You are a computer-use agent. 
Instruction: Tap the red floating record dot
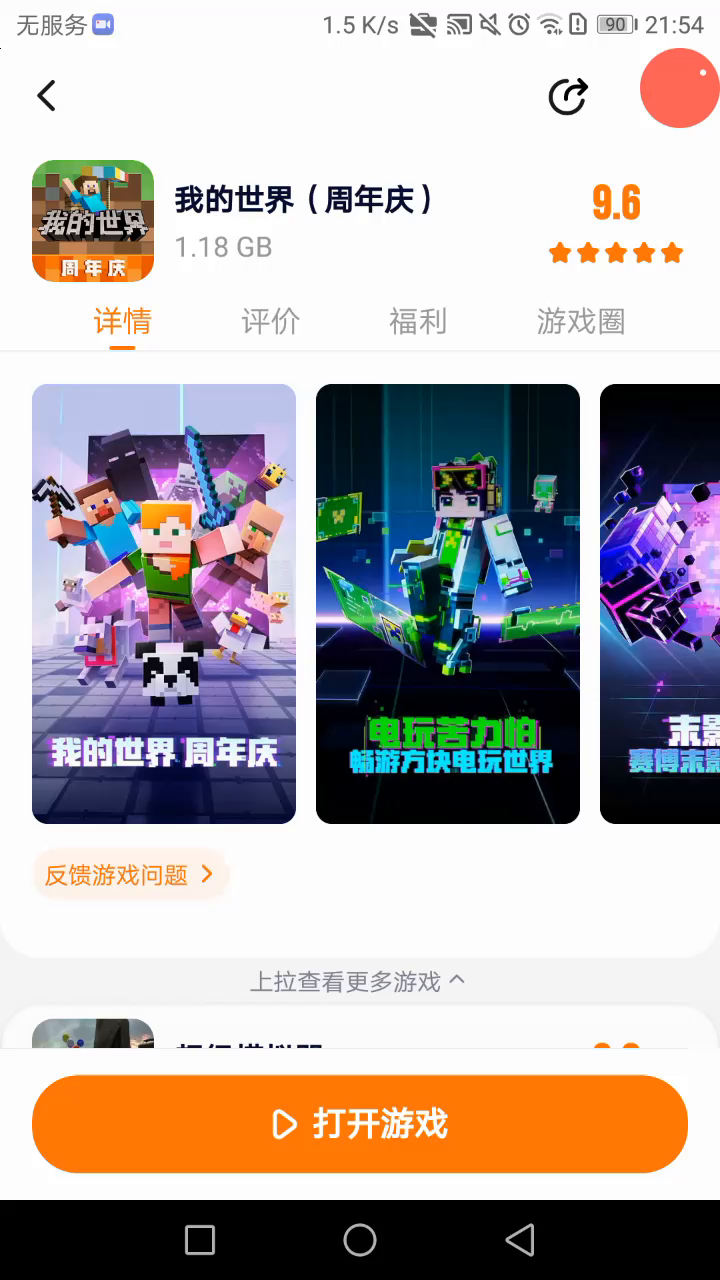[680, 88]
